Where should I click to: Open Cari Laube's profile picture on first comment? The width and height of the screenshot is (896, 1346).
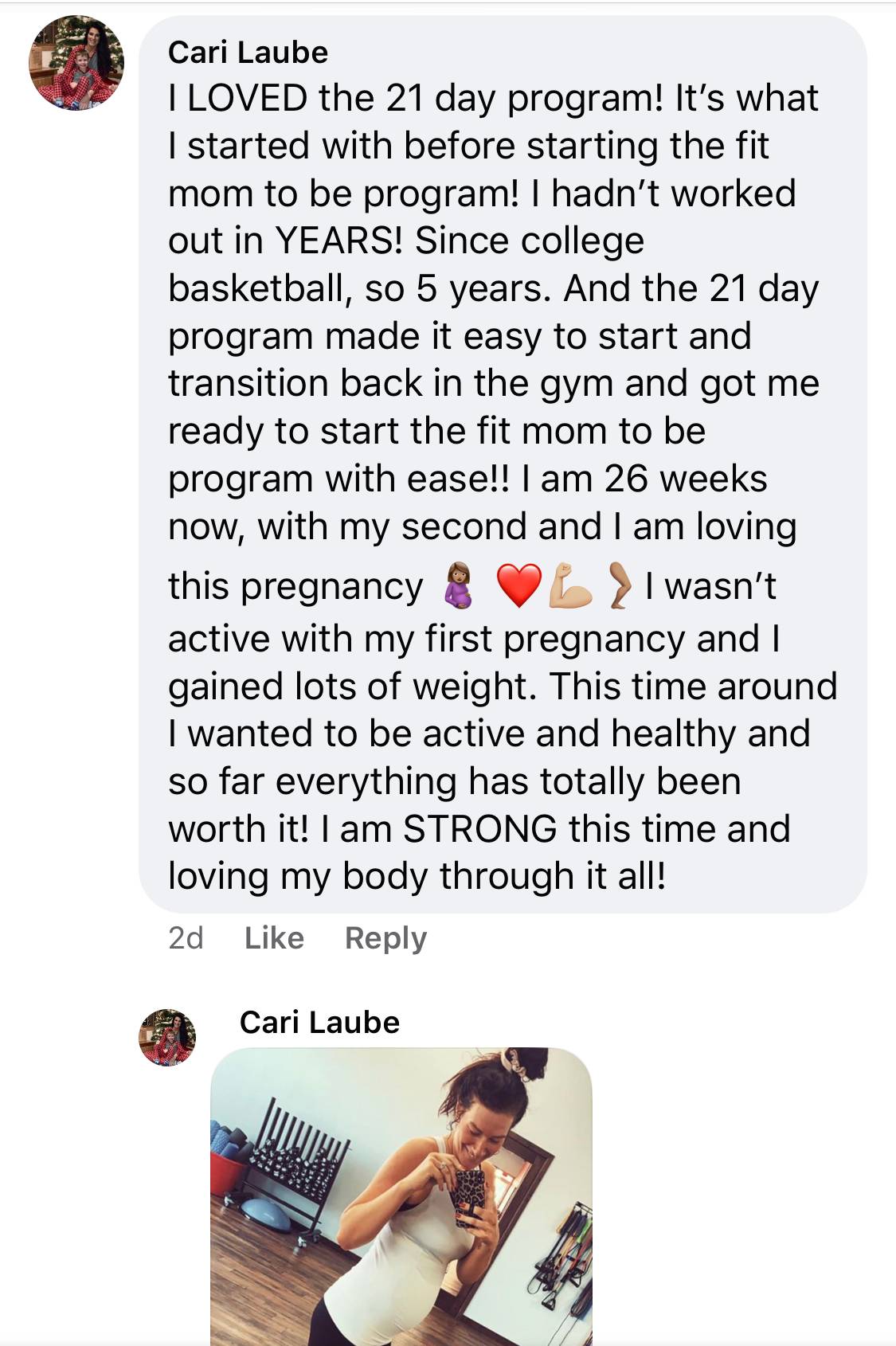tap(76, 63)
